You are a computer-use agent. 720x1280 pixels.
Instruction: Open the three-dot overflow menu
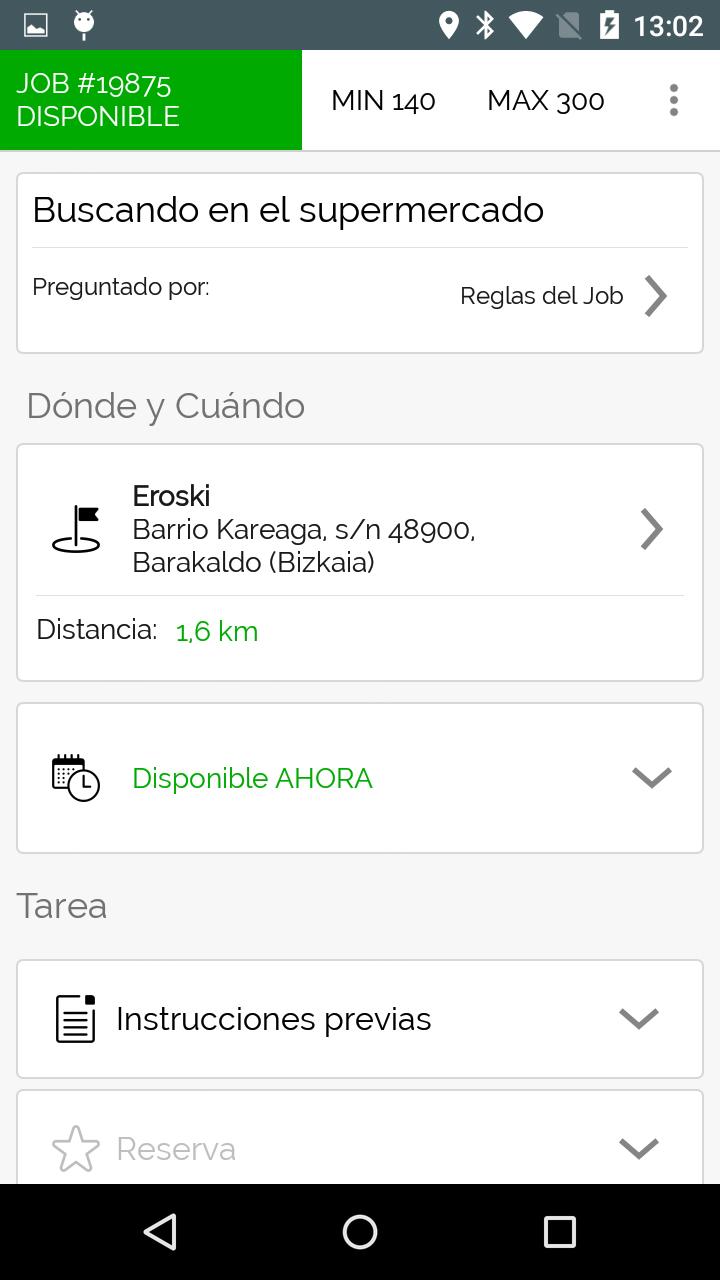coord(673,100)
